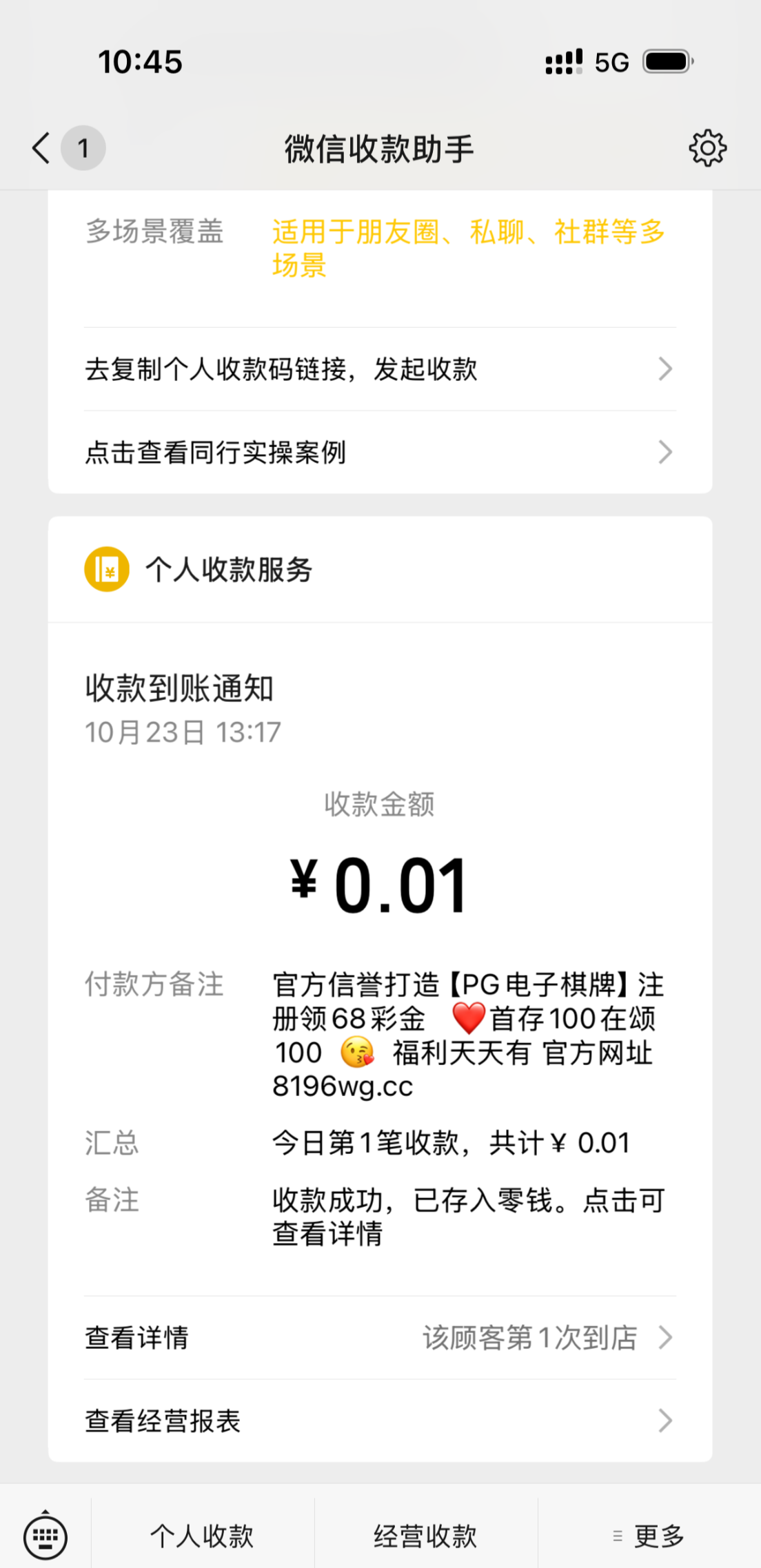761x1568 pixels.
Task: Open 去复制个人收款码链接，发起收款 row
Action: 379,369
